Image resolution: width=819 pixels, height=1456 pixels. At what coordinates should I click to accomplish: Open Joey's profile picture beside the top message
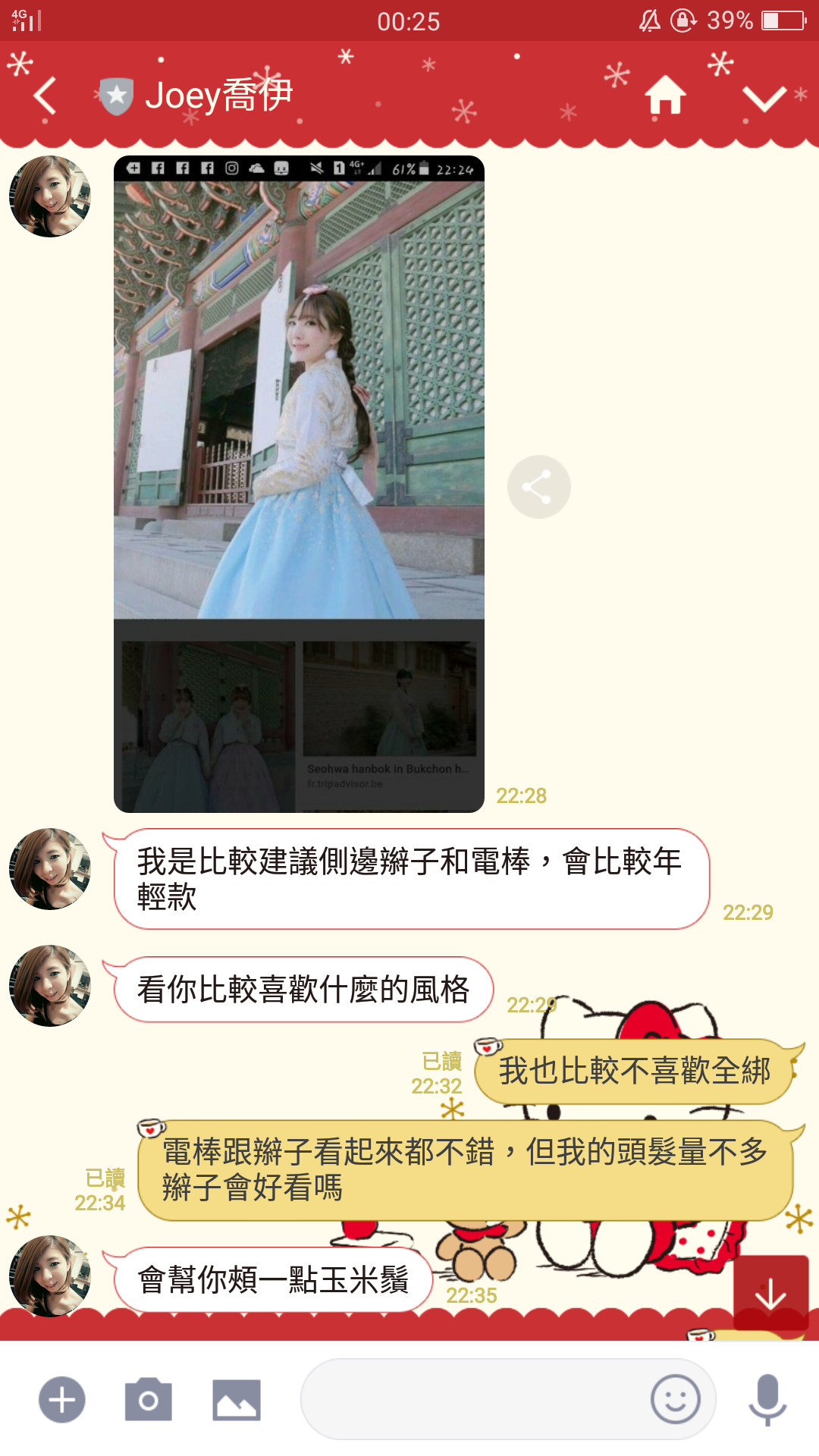click(x=49, y=197)
